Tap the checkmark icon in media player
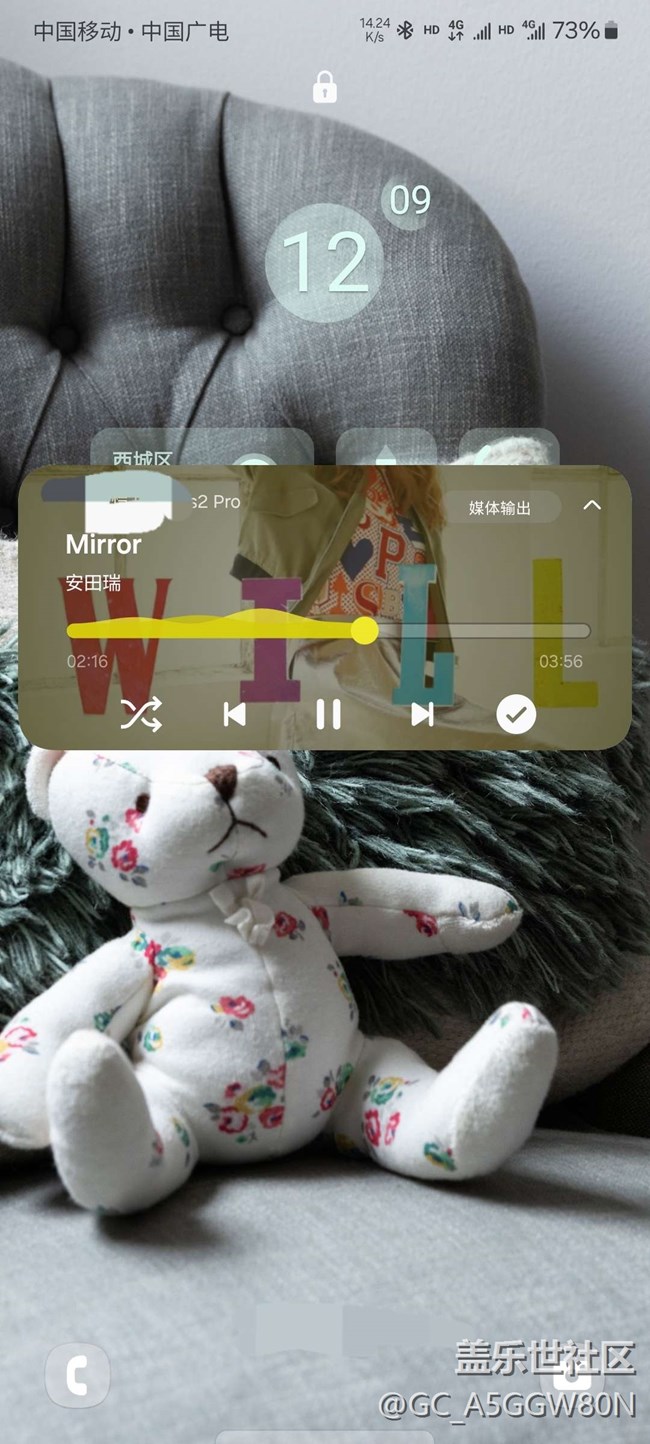Viewport: 650px width, 1444px height. (516, 714)
